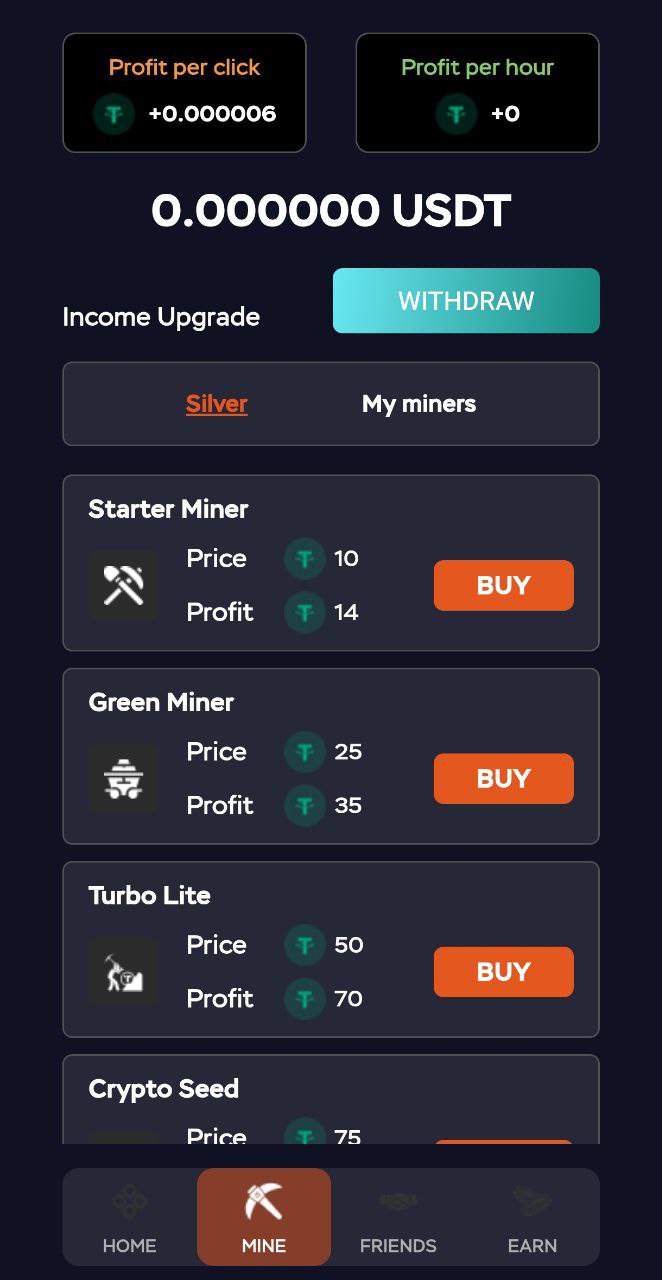Switch to the FRIENDS tab
Image resolution: width=662 pixels, height=1280 pixels.
pos(398,1218)
